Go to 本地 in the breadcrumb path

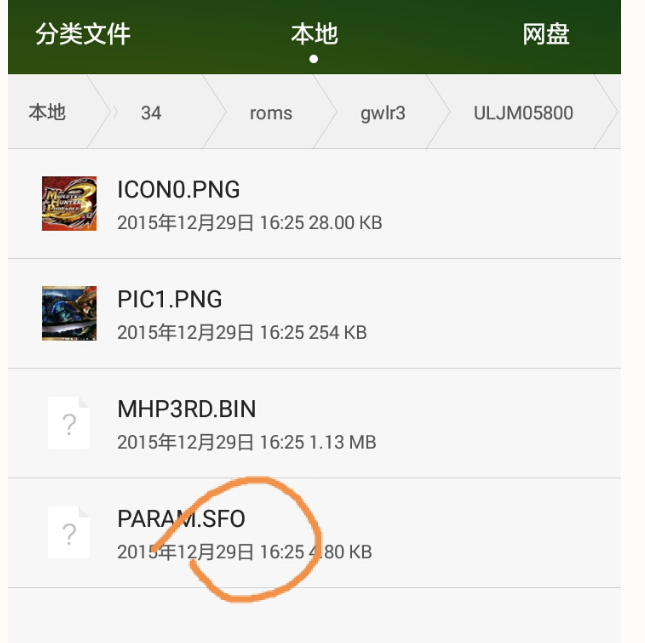pyautogui.click(x=47, y=112)
